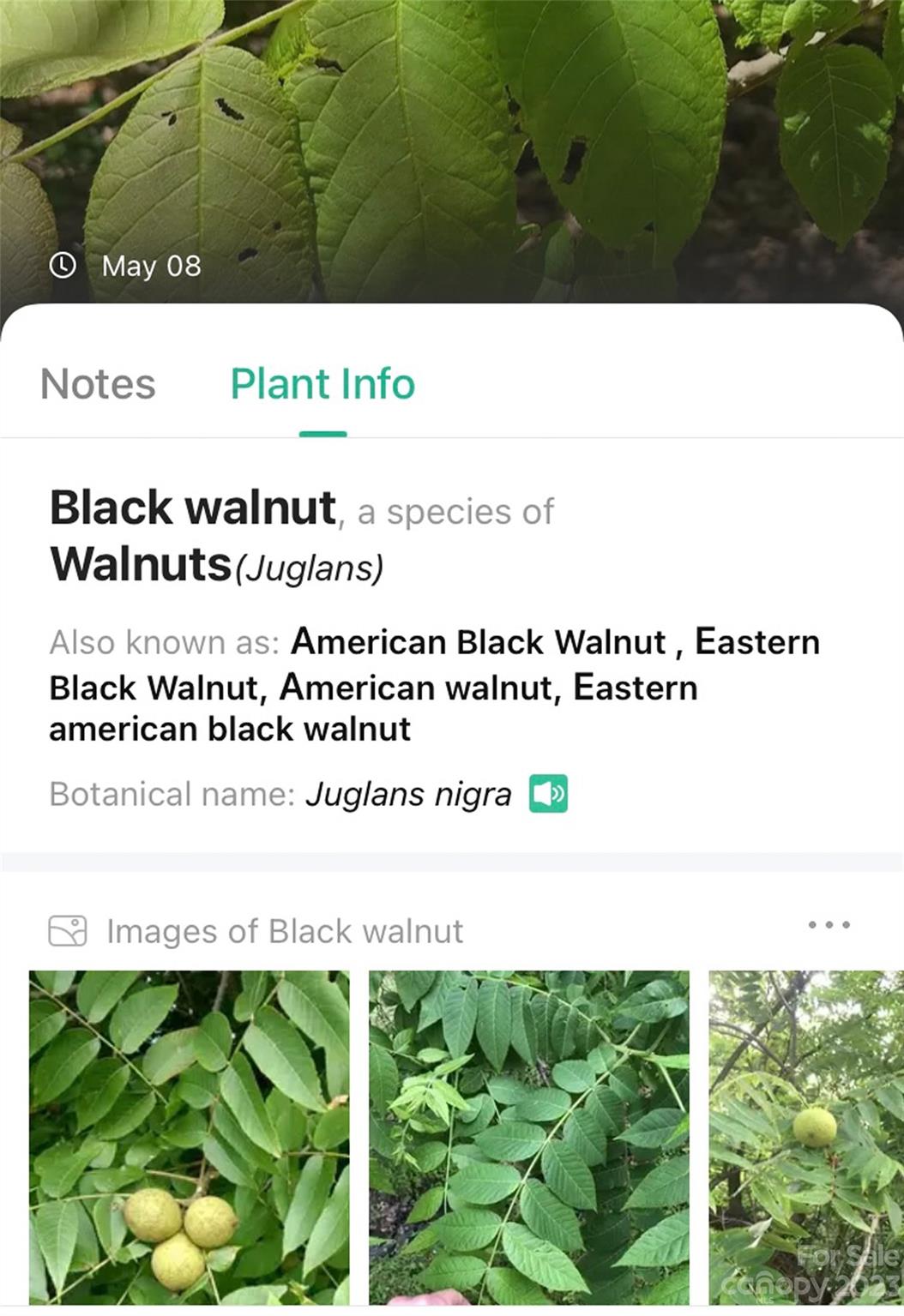Select the Plant Info tab
The image size is (904, 1316).
(x=322, y=384)
